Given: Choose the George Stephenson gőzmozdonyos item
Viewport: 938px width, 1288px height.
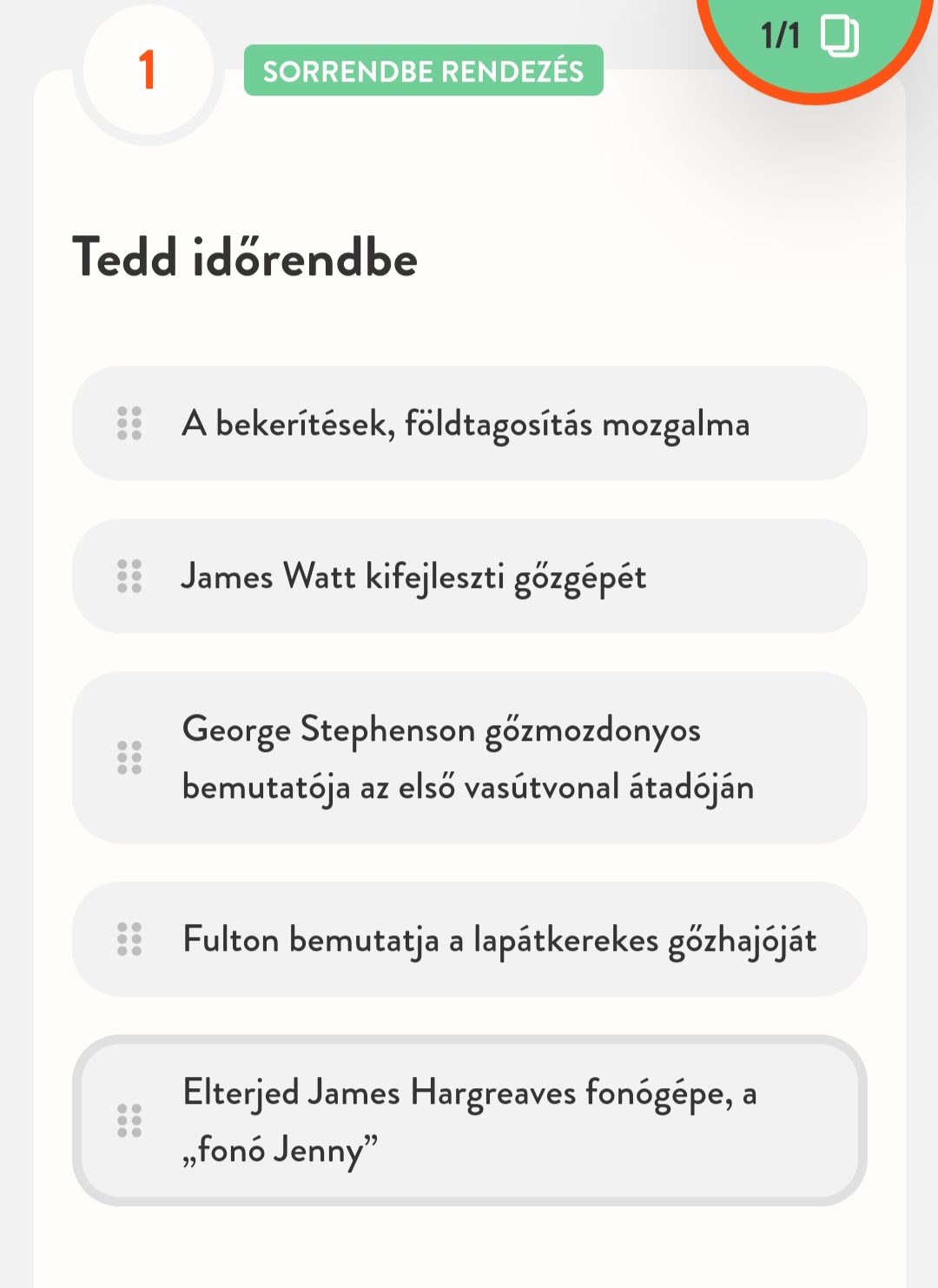Looking at the screenshot, I should click(x=469, y=757).
